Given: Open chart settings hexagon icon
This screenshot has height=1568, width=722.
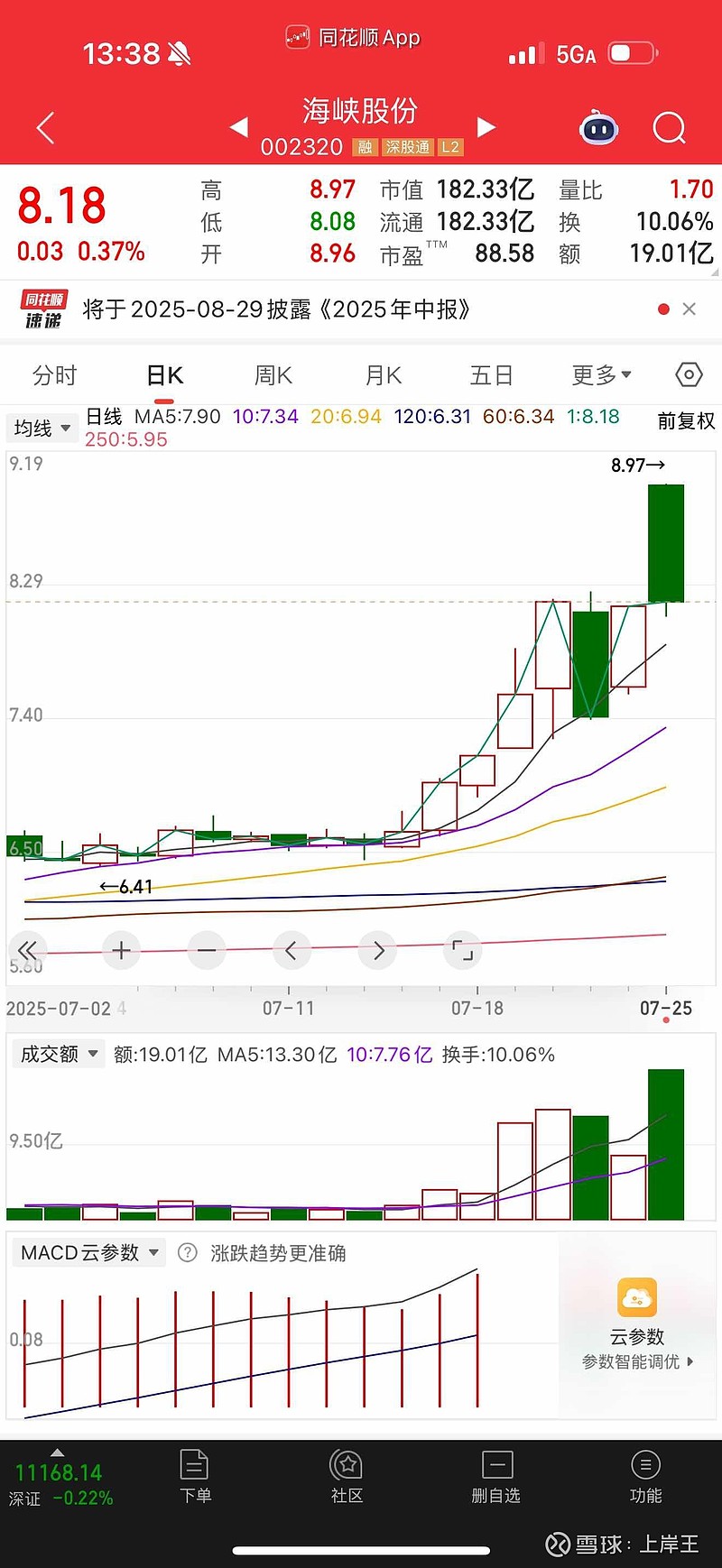Looking at the screenshot, I should 689,375.
